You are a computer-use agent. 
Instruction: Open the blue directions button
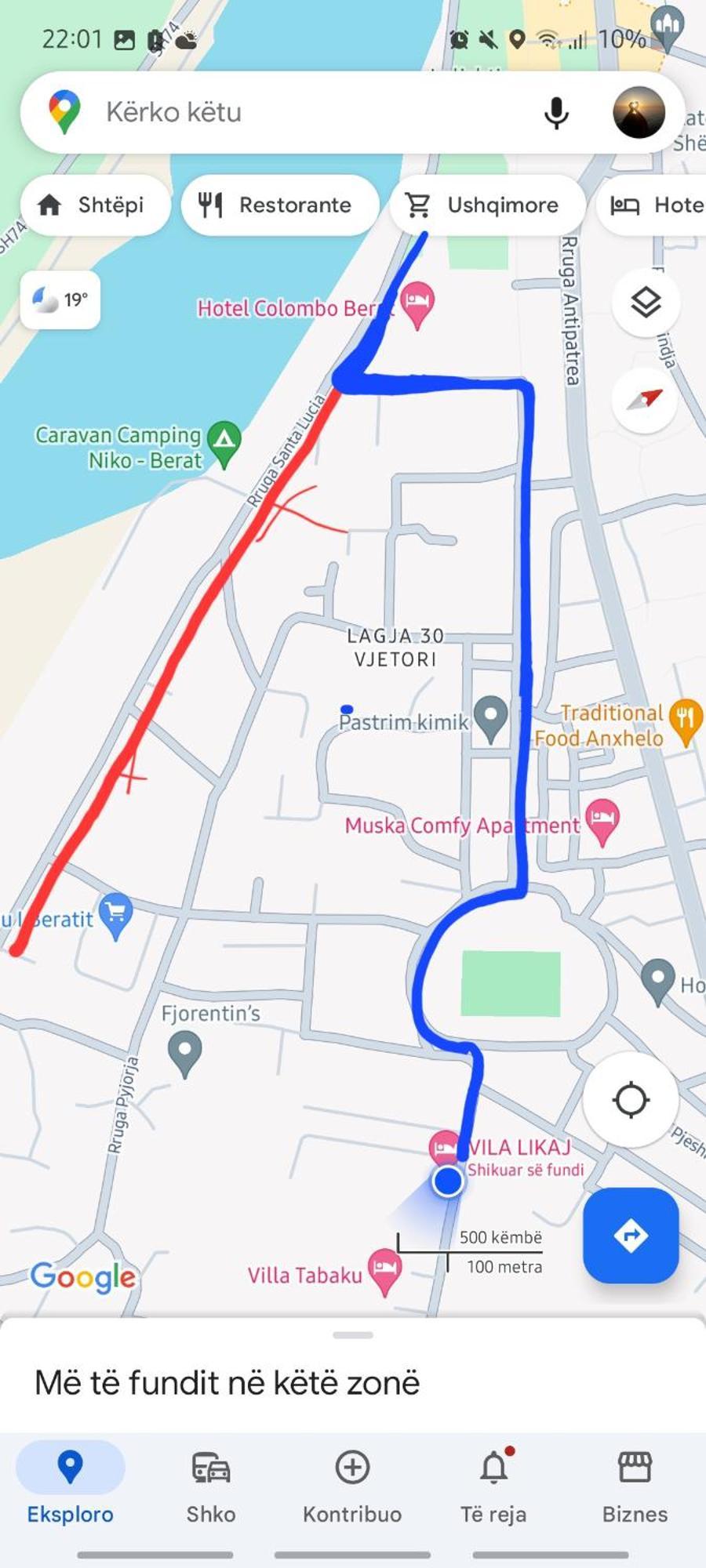coord(631,1236)
